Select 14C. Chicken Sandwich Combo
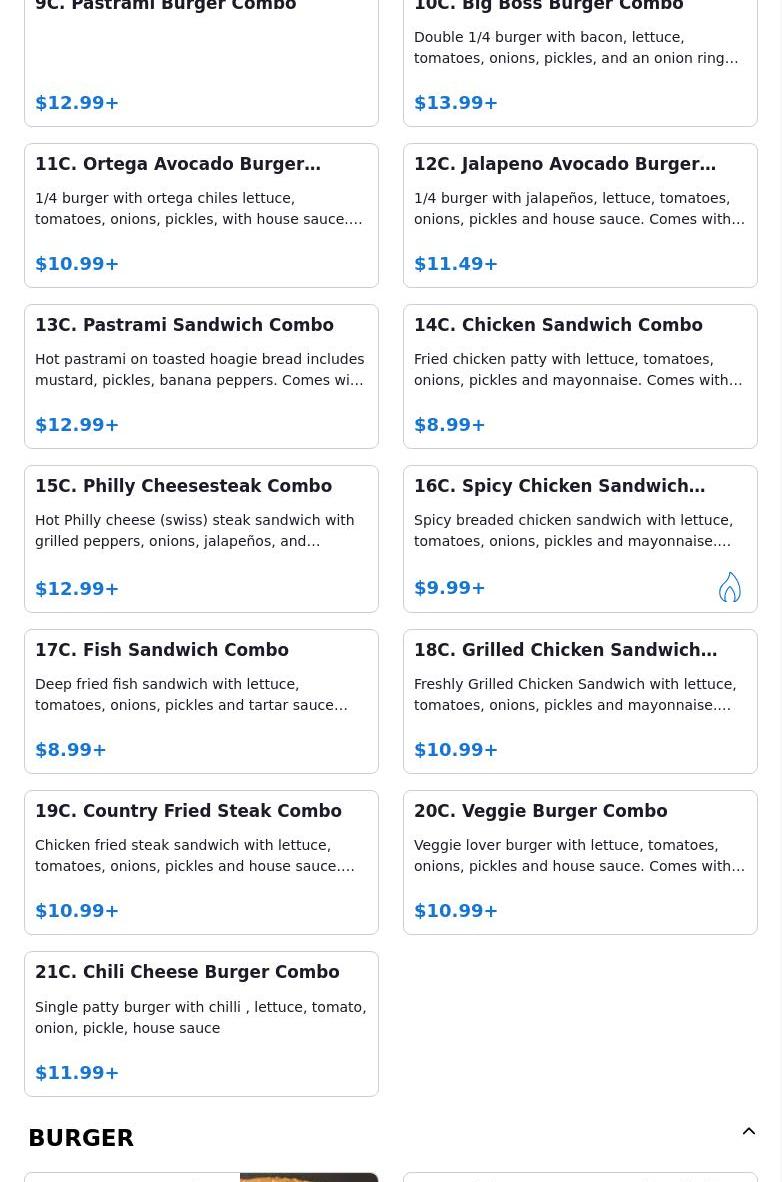The width and height of the screenshot is (782, 1182). click(580, 376)
